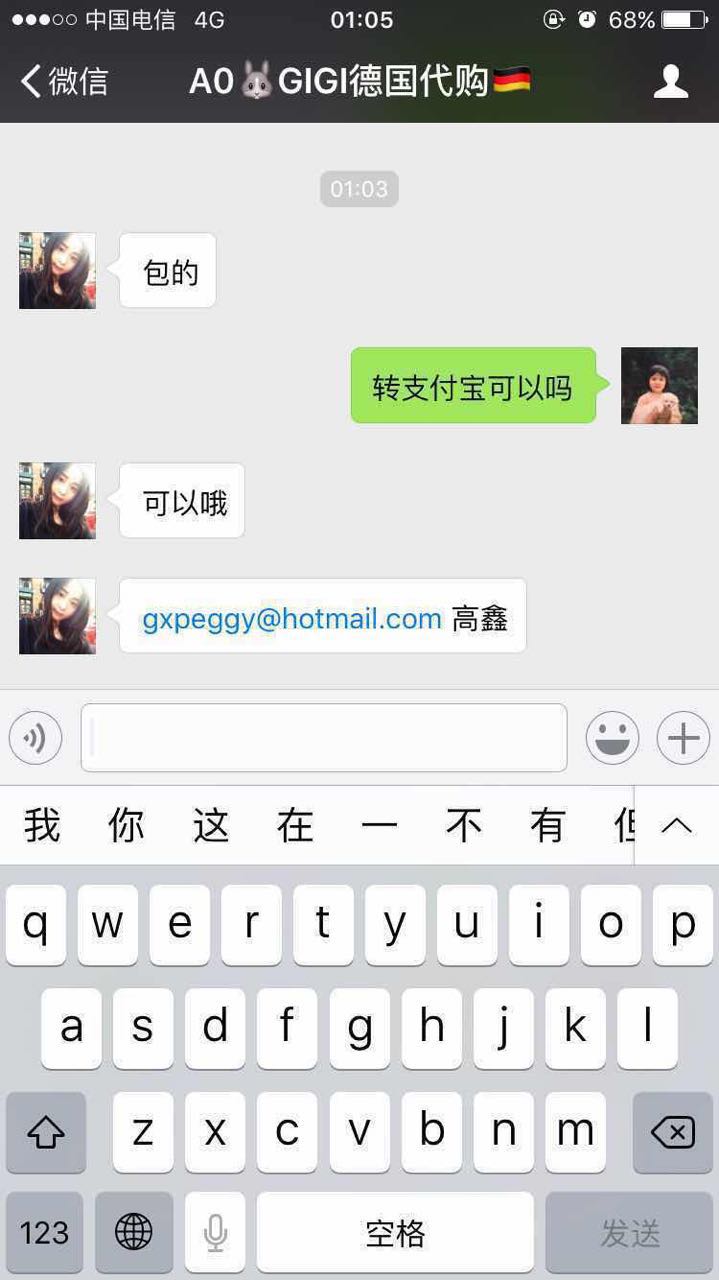The width and height of the screenshot is (719, 1280).
Task: Expand the word suggestions list
Action: (x=677, y=825)
